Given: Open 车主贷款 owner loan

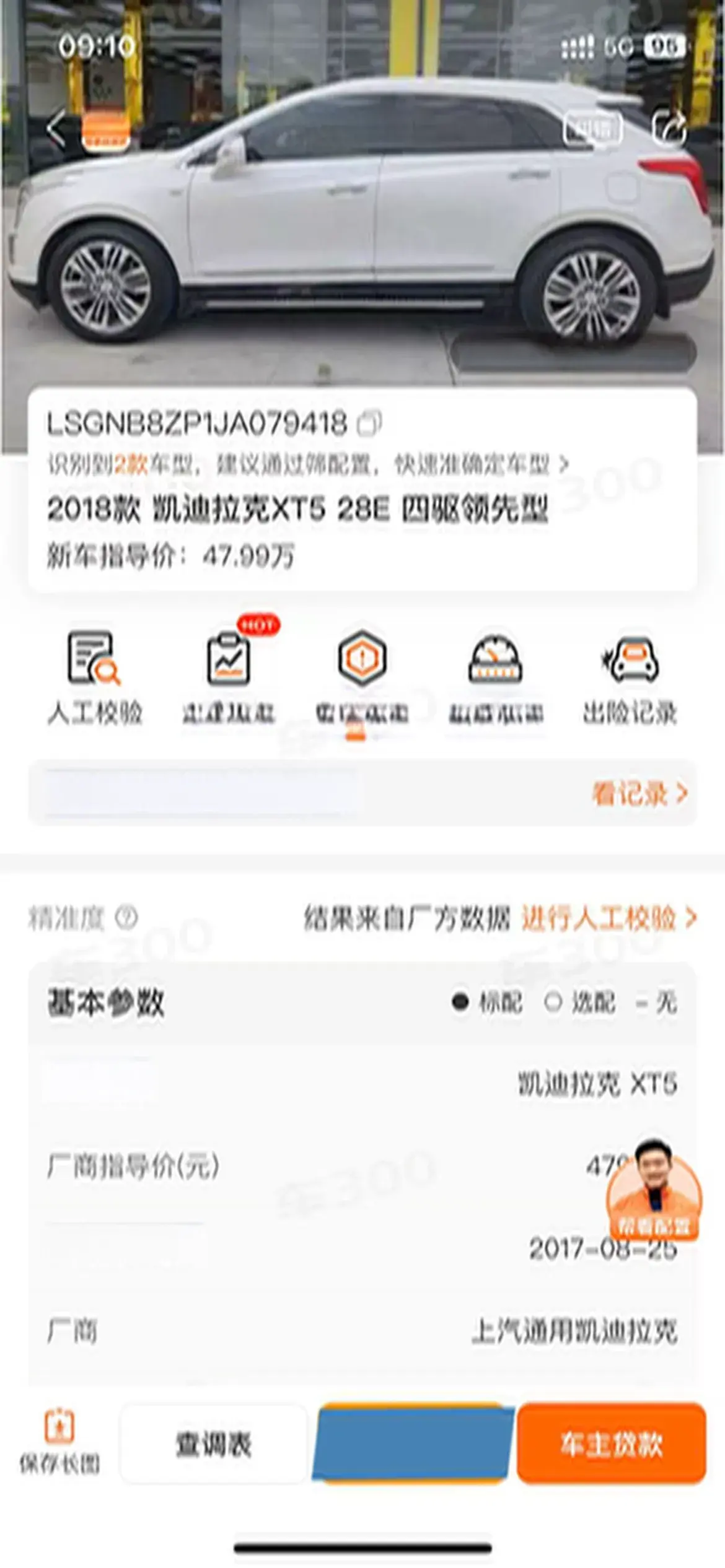Looking at the screenshot, I should pyautogui.click(x=611, y=1444).
